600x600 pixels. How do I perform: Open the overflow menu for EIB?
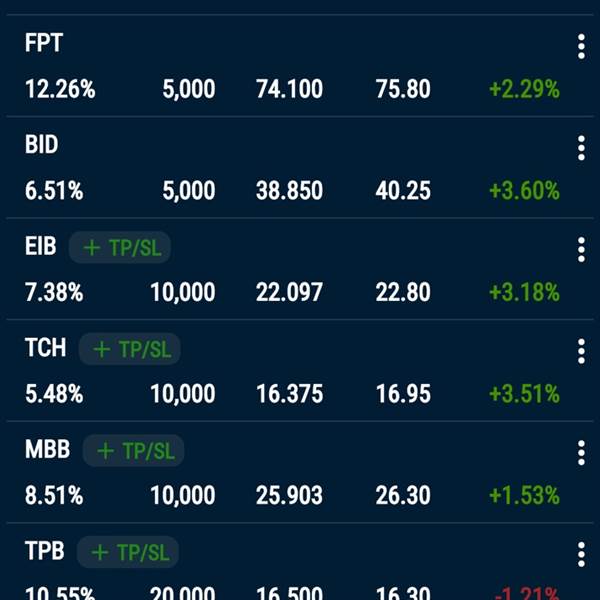pos(581,250)
